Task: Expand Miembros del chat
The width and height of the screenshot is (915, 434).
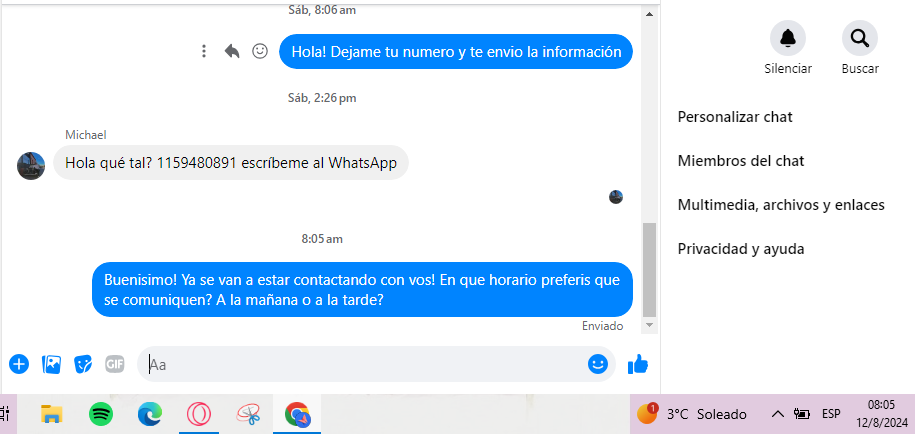Action: coord(741,161)
